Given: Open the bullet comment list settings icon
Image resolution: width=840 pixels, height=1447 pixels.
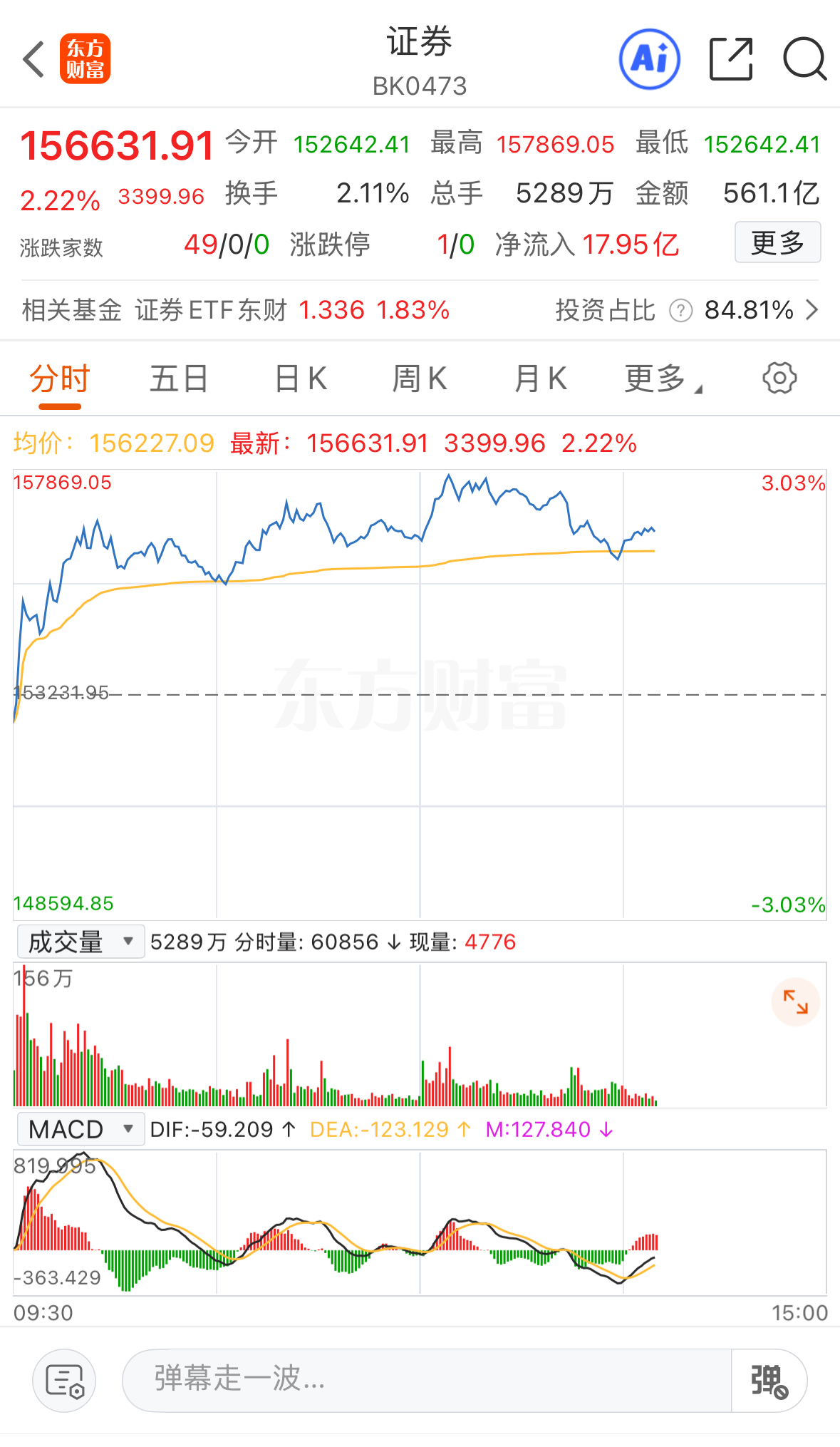Looking at the screenshot, I should tap(65, 1381).
